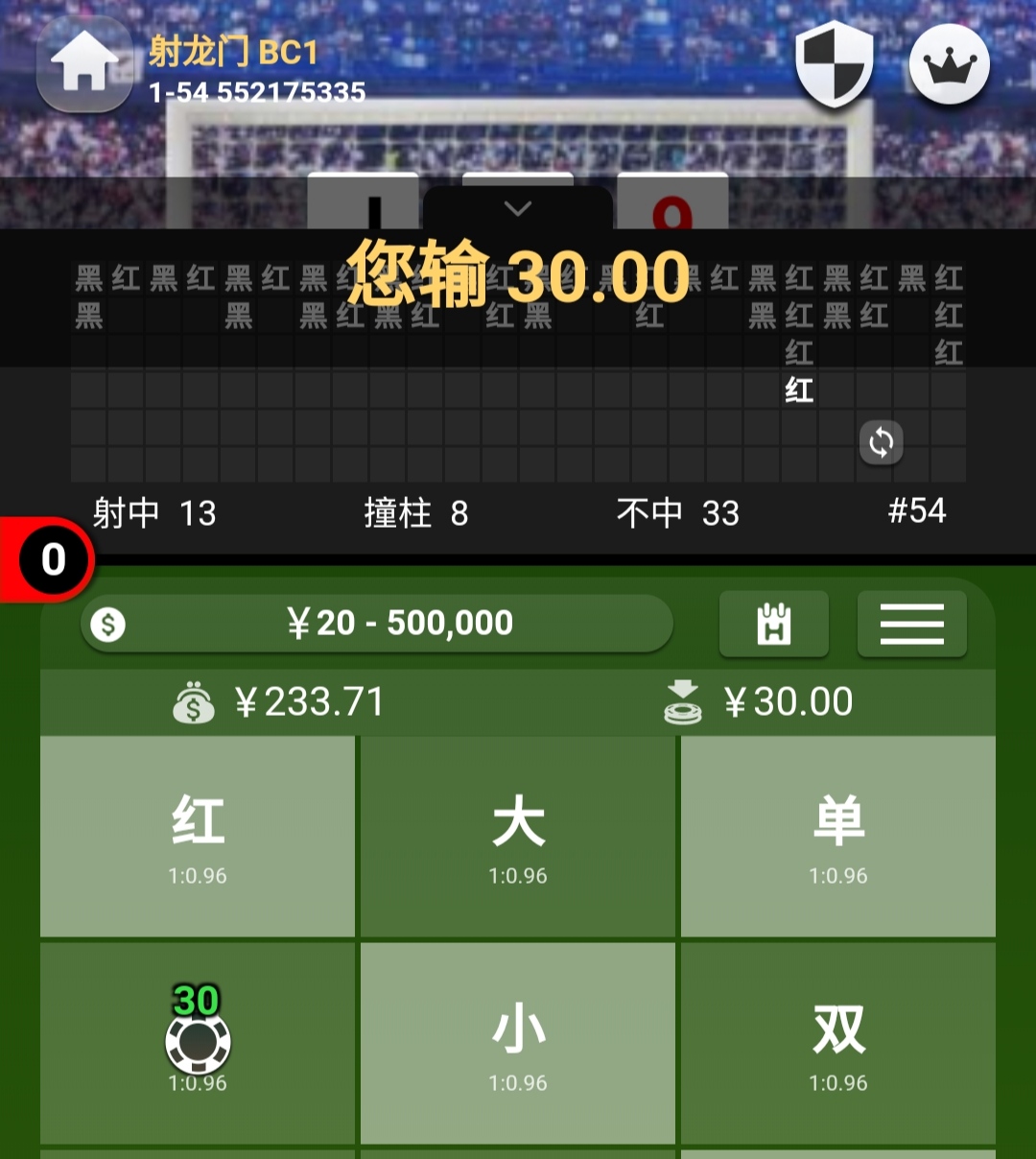
Task: Open the ¥20 - 500,000 bet limit selector
Action: pos(376,624)
